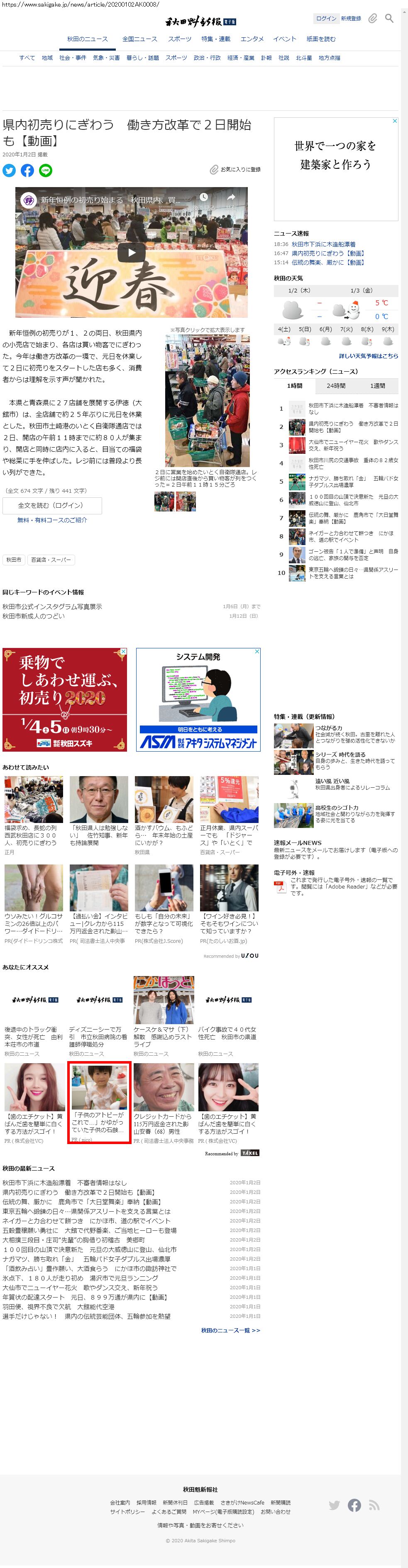Share article on Twitter
Screen dimensions: 408x1568
coord(9,170)
